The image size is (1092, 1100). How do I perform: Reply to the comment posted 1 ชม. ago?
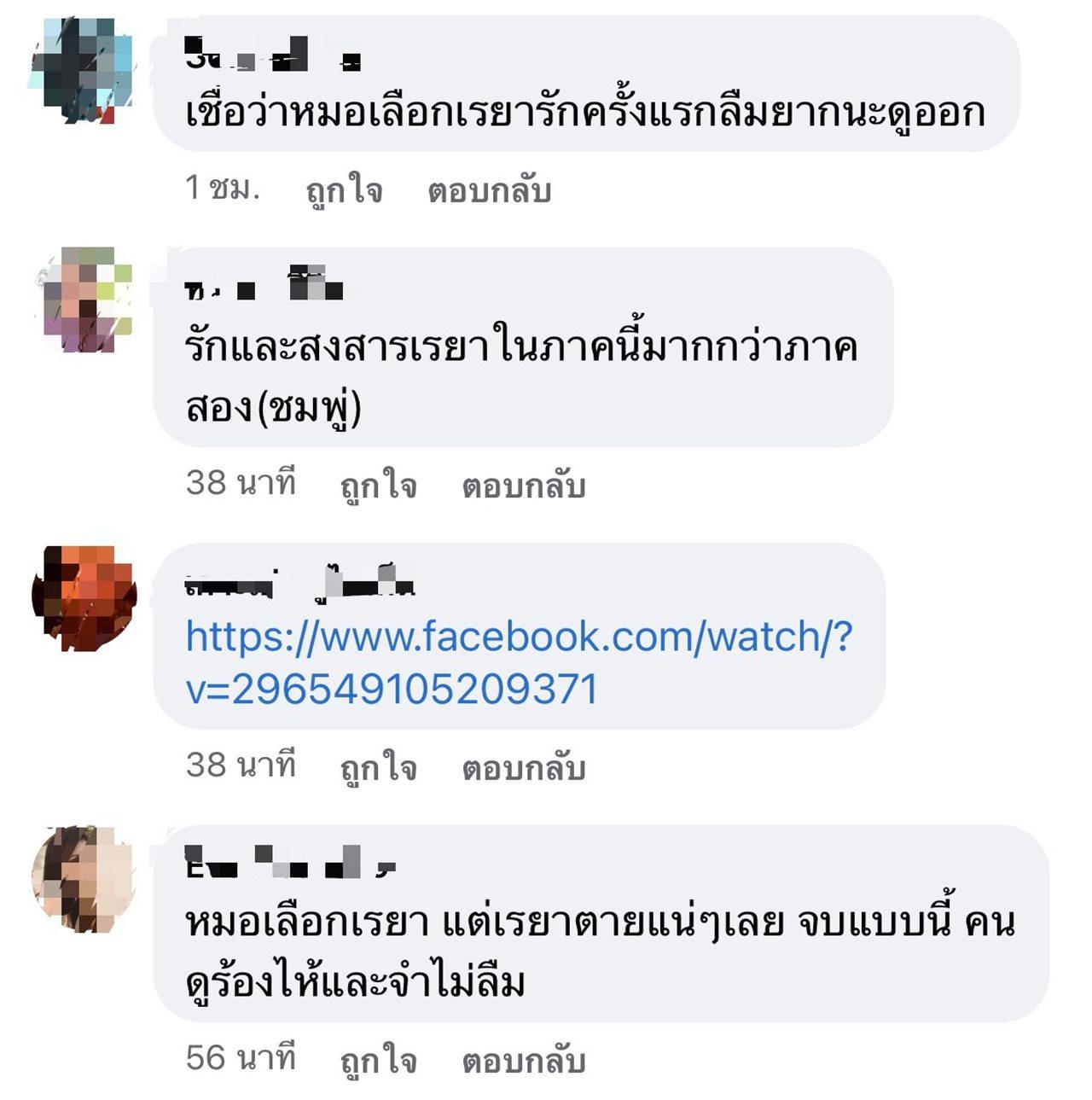(489, 190)
